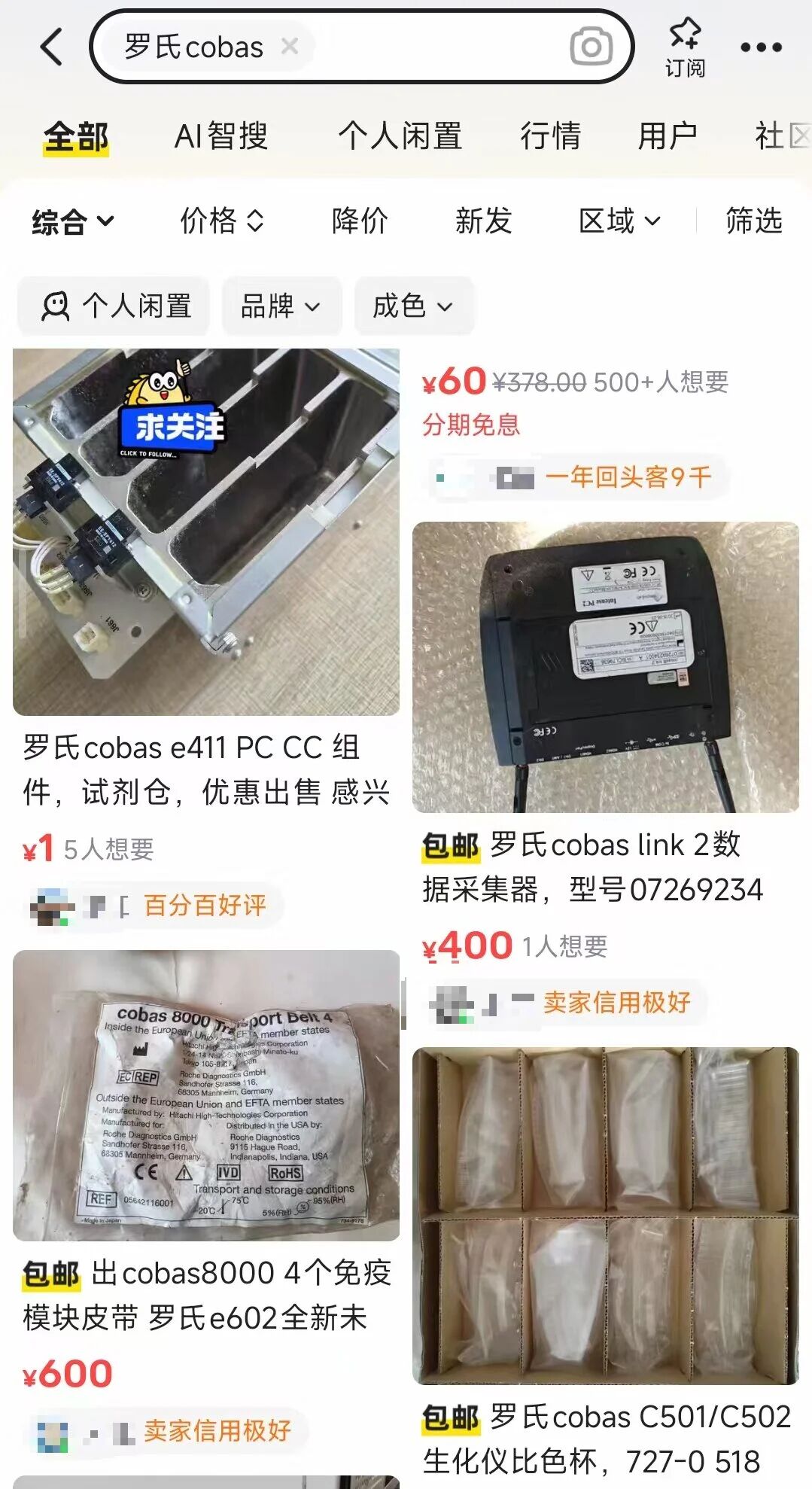Screen dimensions: 812x1489
Task: Subscribe to this search with 订阅
Action: click(685, 47)
